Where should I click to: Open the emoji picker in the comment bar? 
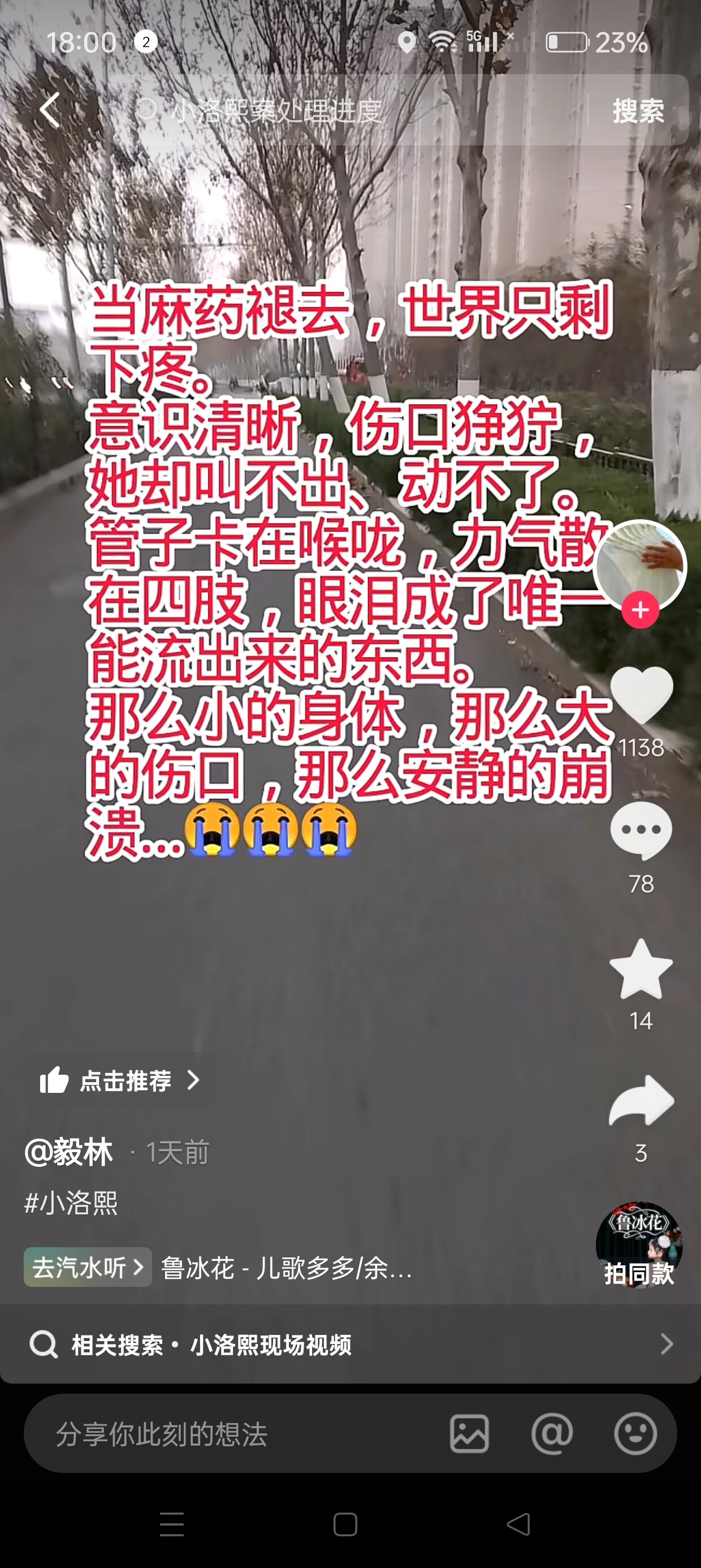coord(635,1434)
